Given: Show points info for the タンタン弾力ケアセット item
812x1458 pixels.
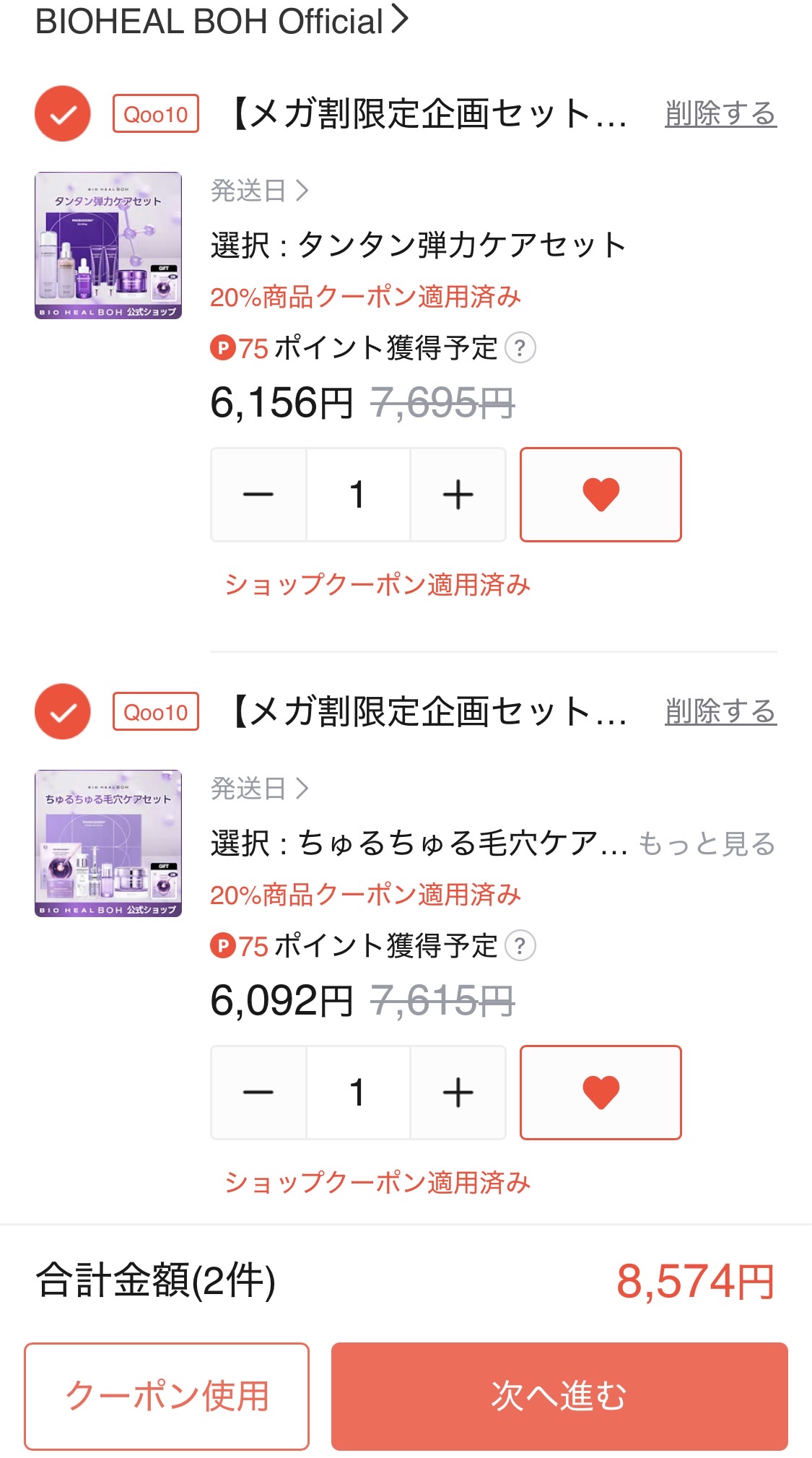Looking at the screenshot, I should [520, 348].
